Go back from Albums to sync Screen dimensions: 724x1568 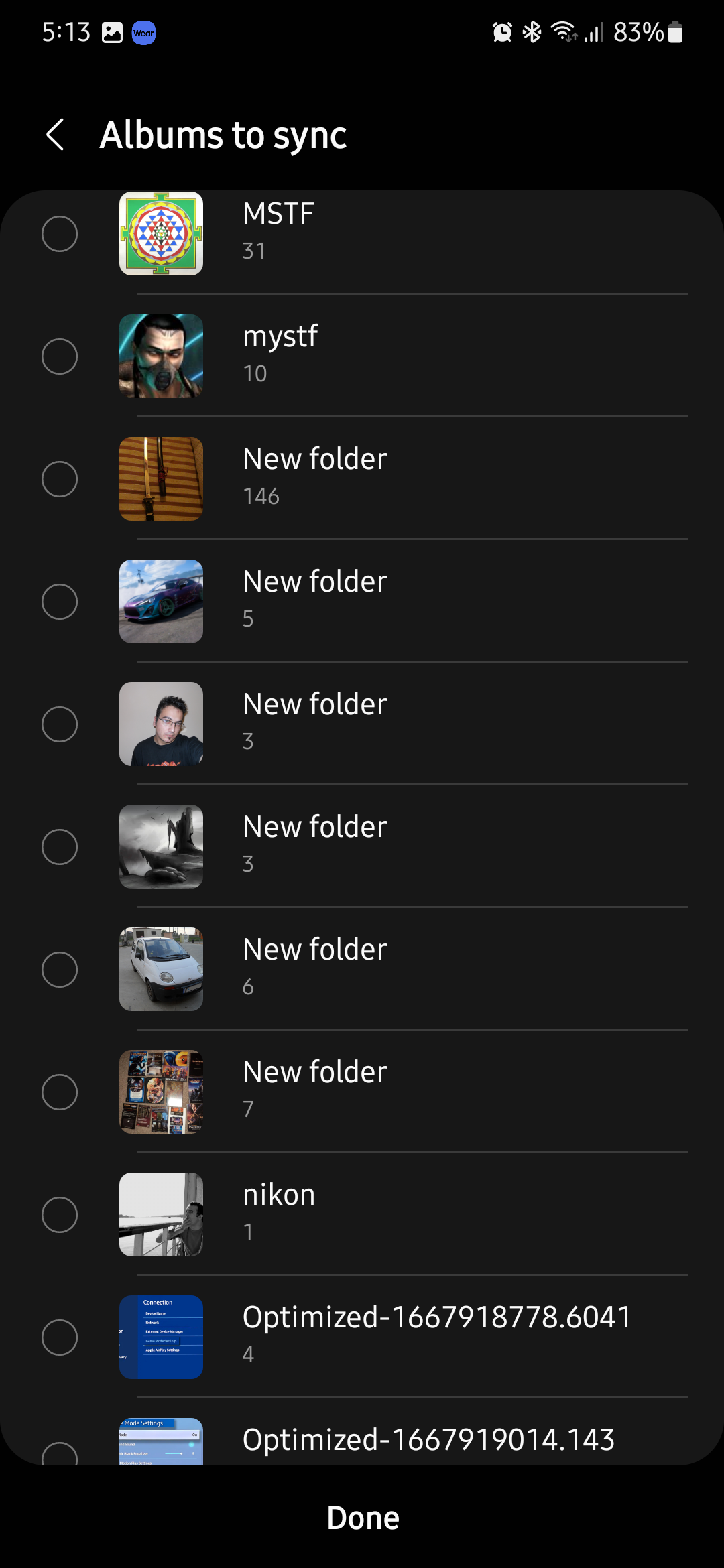56,135
